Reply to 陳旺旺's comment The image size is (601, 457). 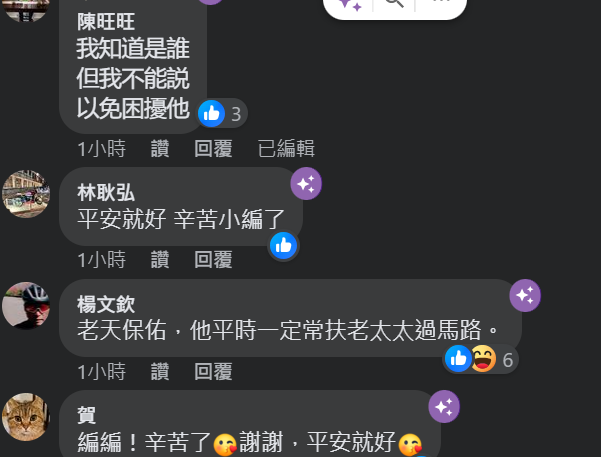point(213,148)
